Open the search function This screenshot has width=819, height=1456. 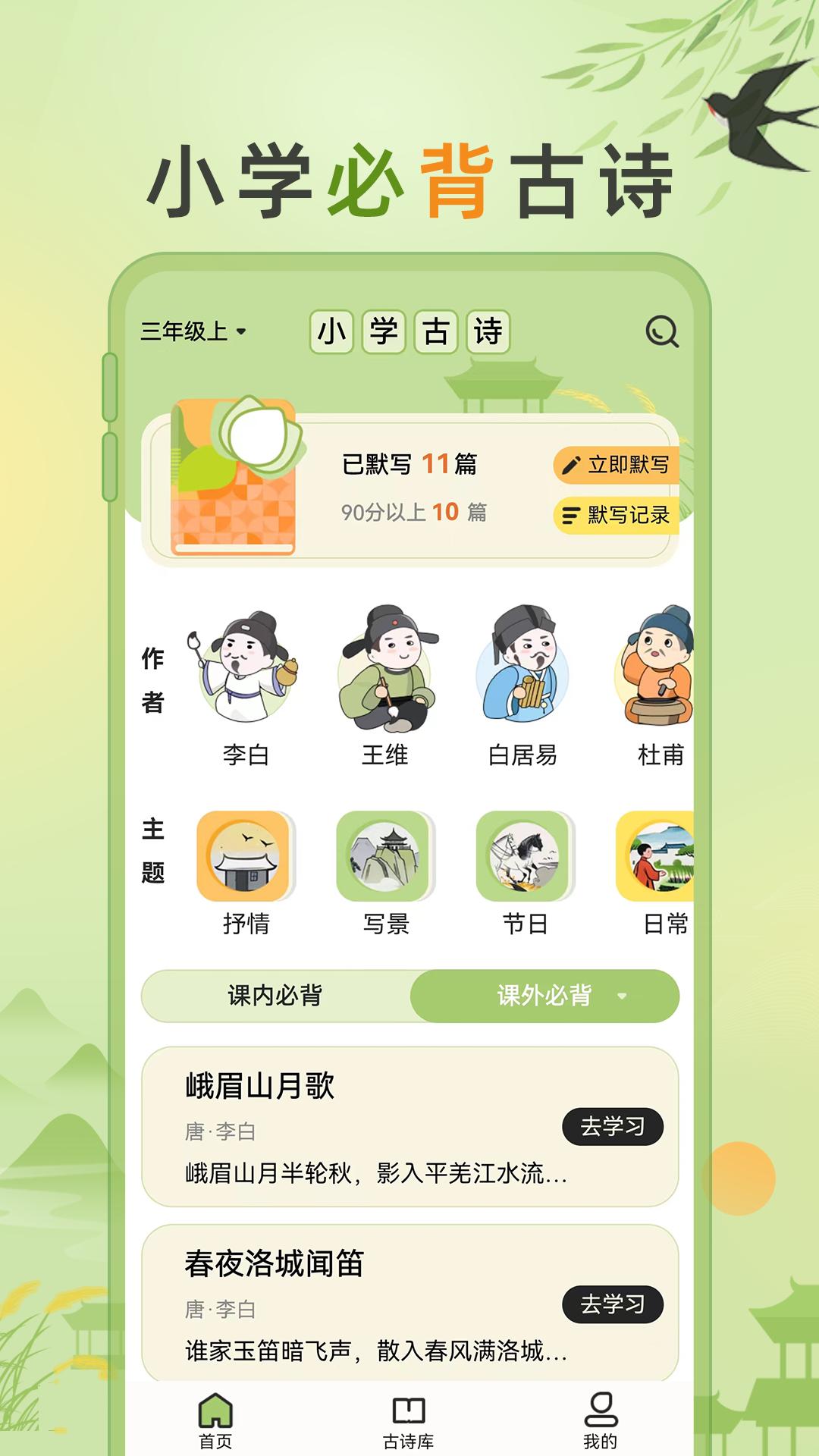tap(663, 331)
